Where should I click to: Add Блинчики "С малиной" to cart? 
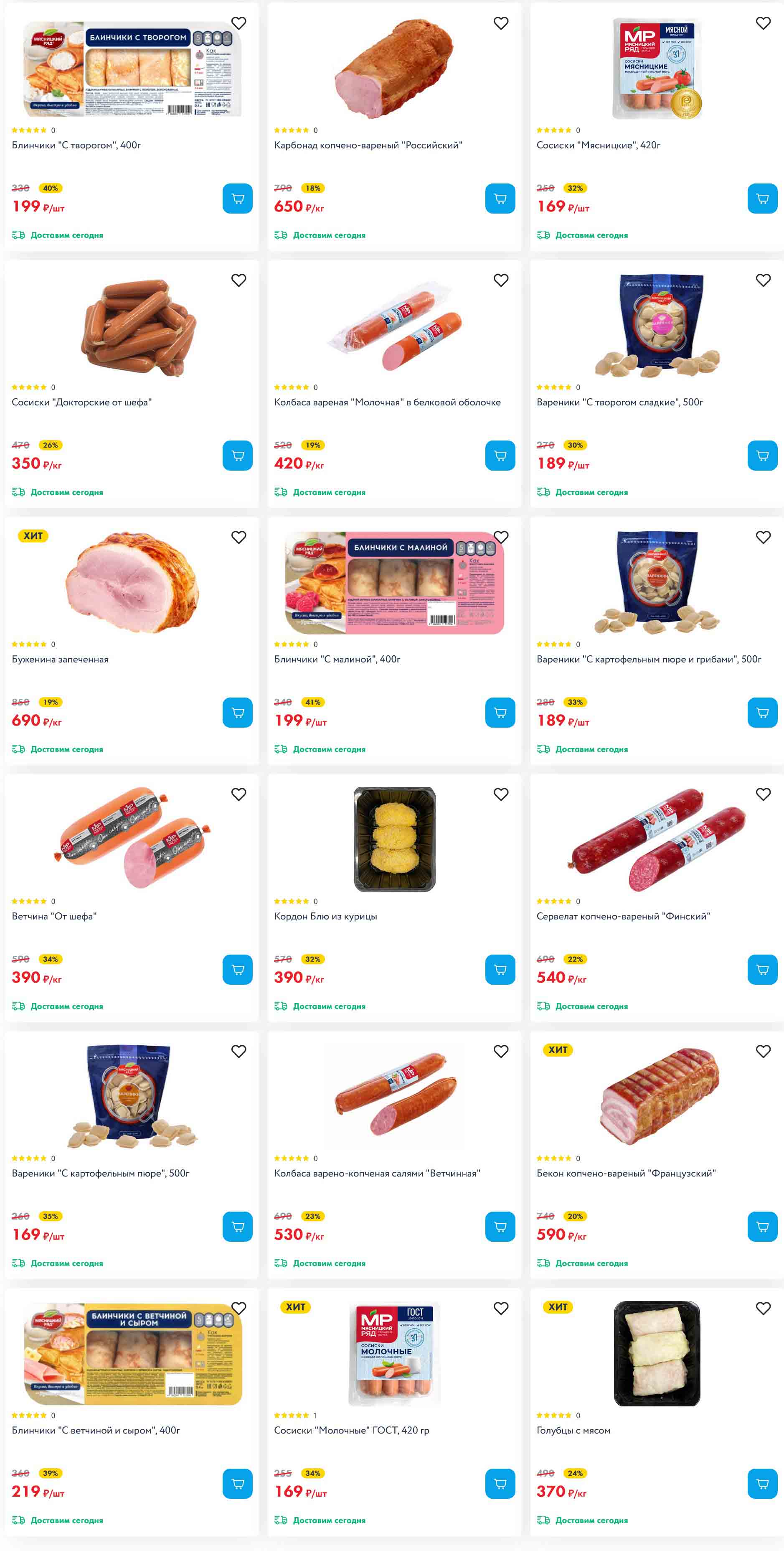[x=500, y=713]
